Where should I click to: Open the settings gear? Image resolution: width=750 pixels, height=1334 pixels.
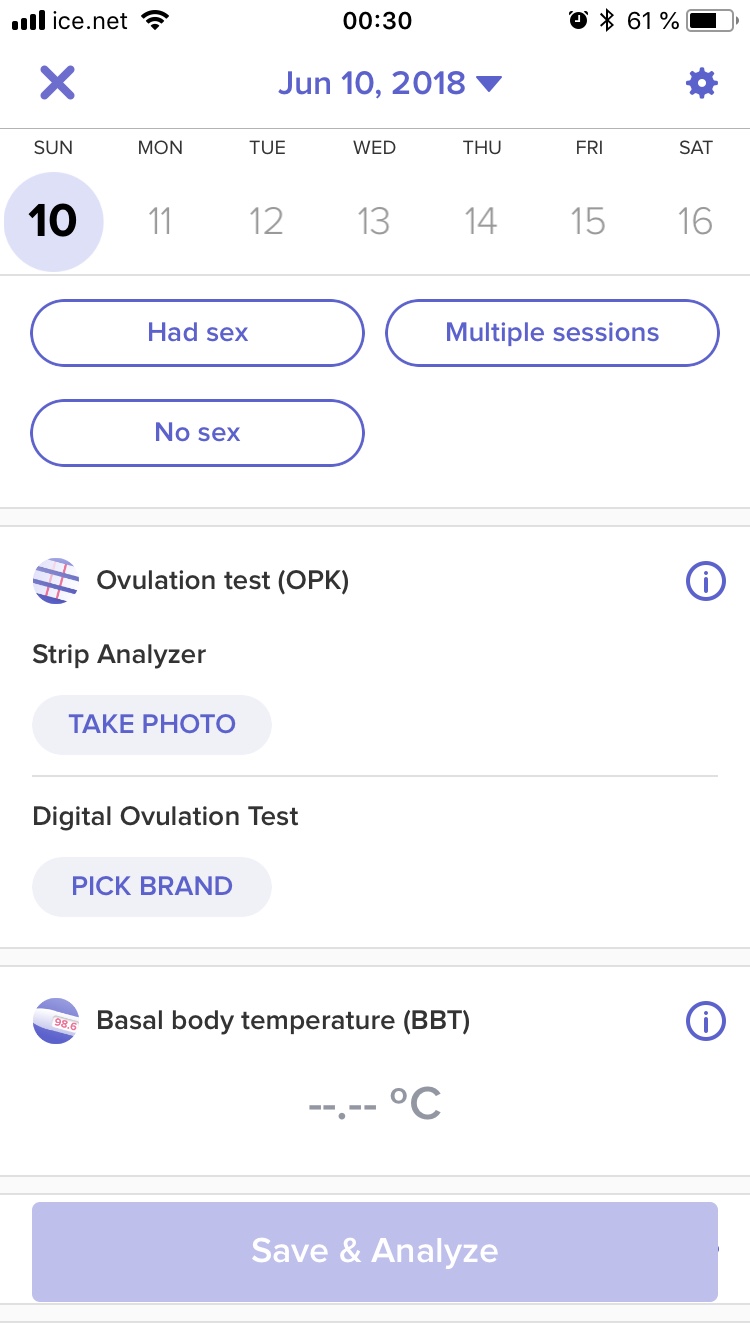tap(702, 83)
